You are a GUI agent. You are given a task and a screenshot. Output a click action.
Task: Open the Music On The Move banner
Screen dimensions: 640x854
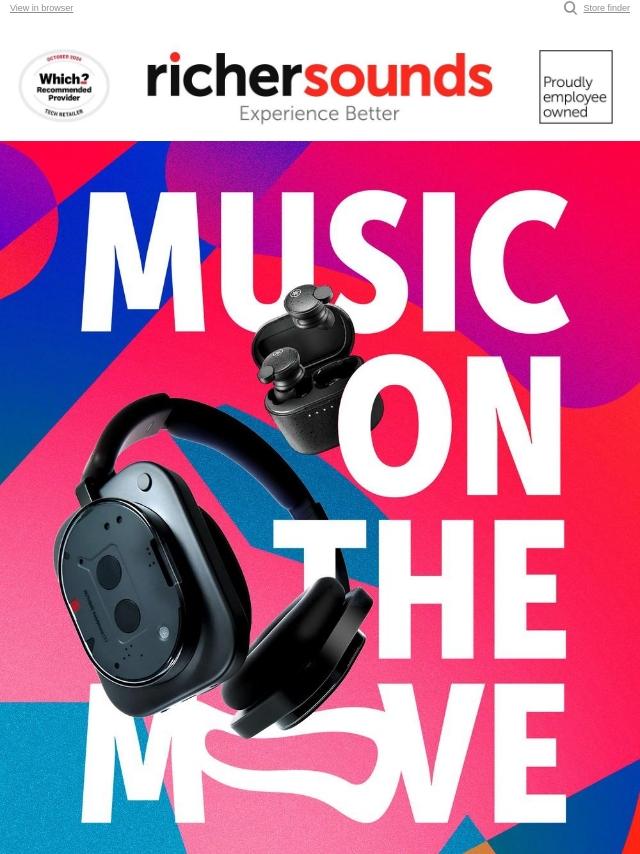320,497
